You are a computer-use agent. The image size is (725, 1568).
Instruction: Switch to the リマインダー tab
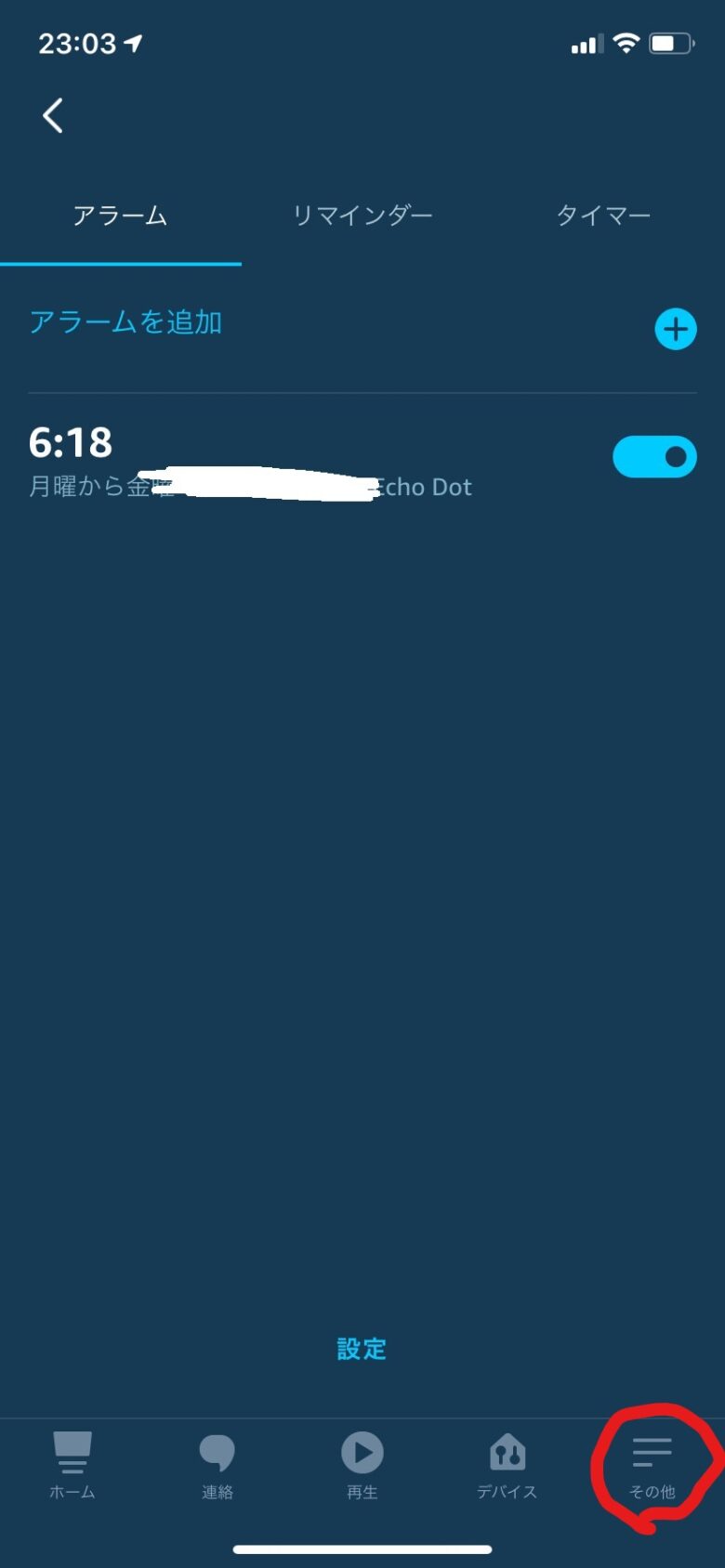point(362,216)
